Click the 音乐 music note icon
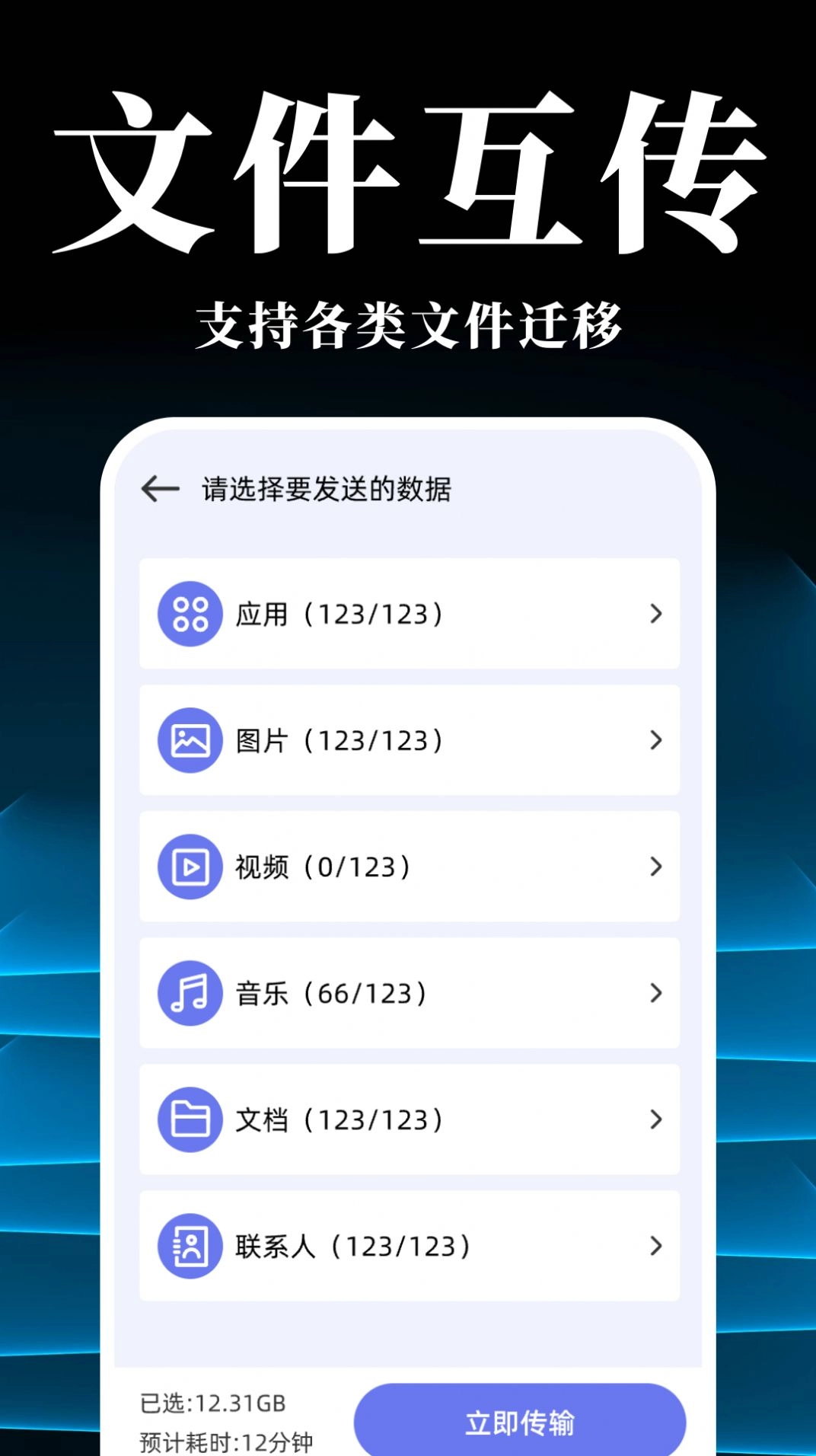This screenshot has height=1456, width=816. point(190,991)
